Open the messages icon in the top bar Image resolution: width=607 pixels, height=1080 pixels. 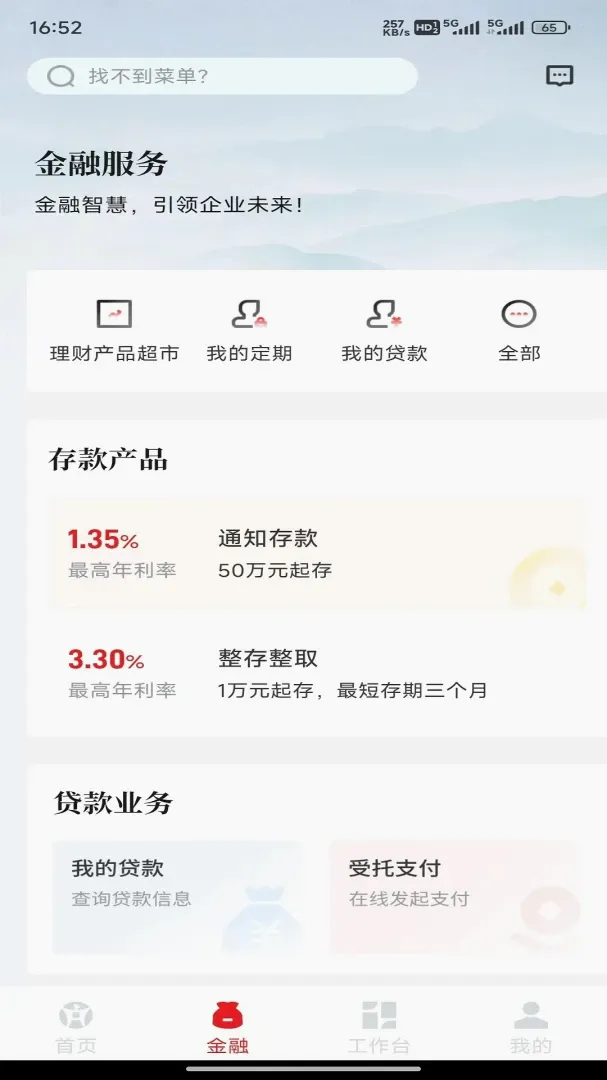tap(559, 76)
